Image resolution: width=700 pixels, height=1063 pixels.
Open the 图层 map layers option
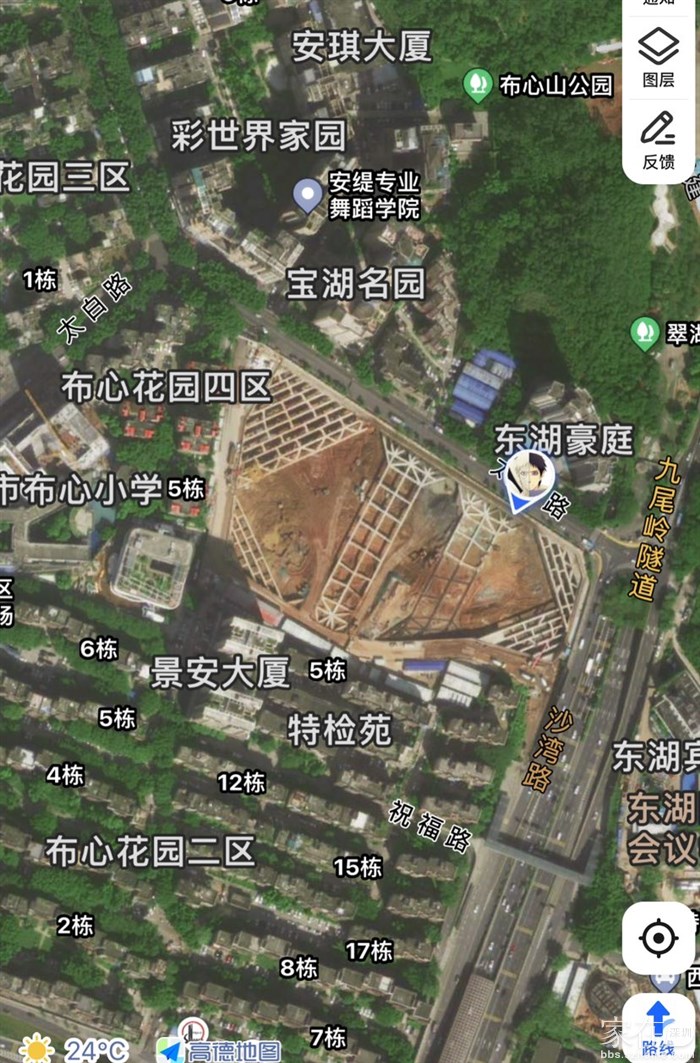658,56
